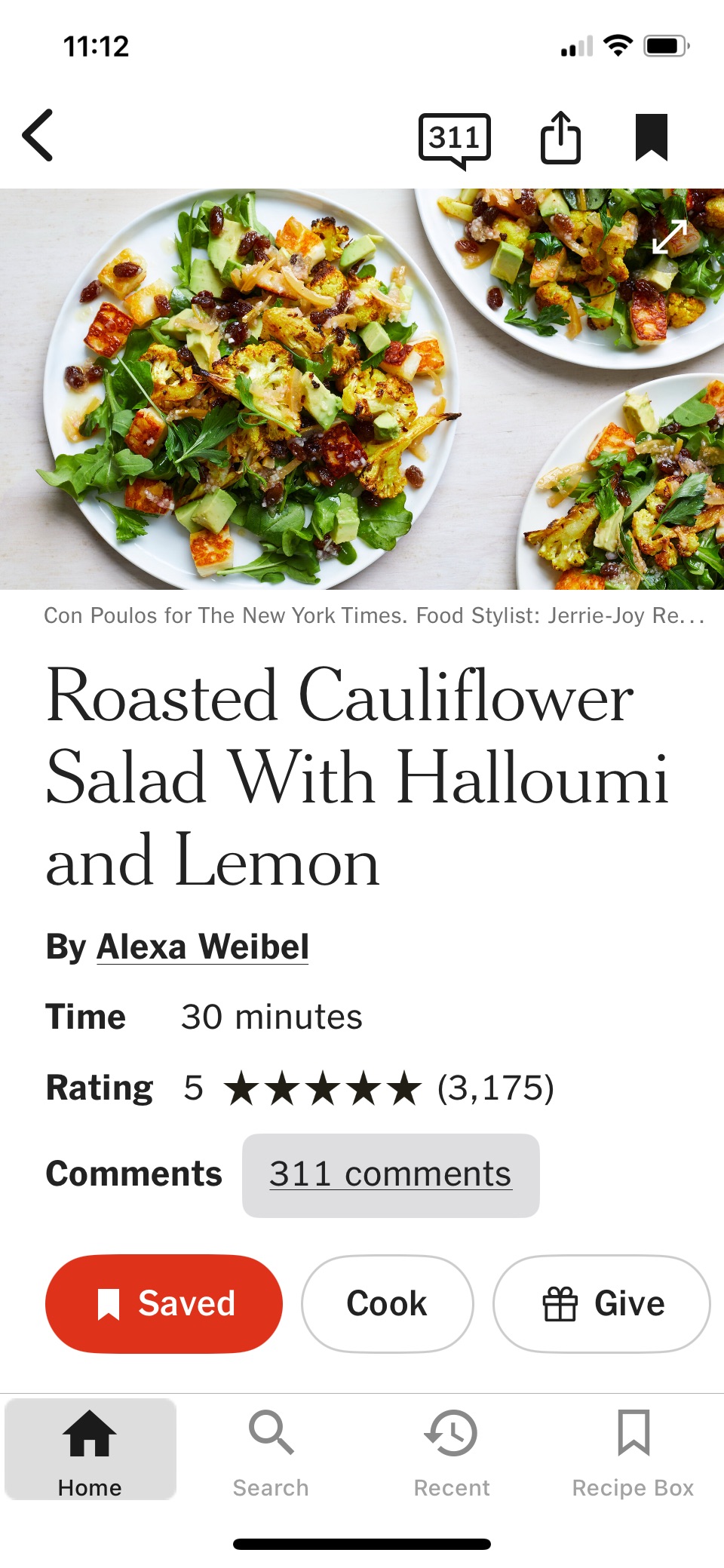
Task: Share this recipe
Action: [560, 137]
